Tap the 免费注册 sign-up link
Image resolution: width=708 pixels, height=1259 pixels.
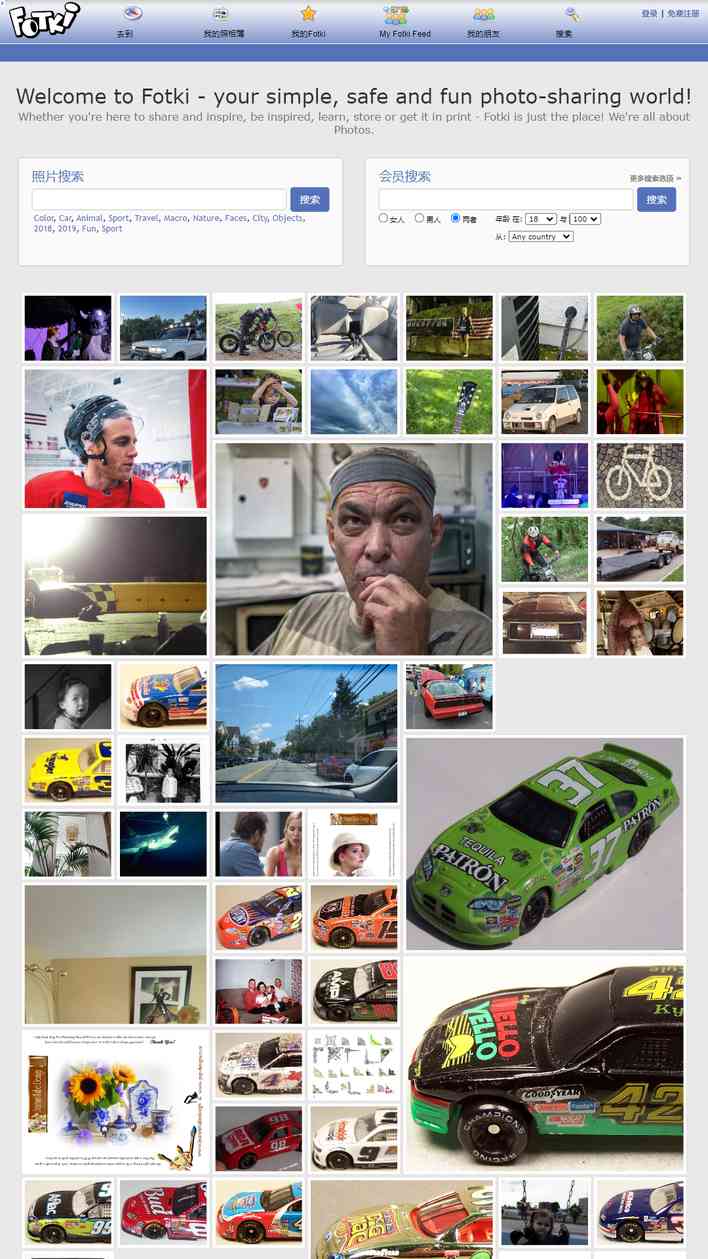point(683,14)
